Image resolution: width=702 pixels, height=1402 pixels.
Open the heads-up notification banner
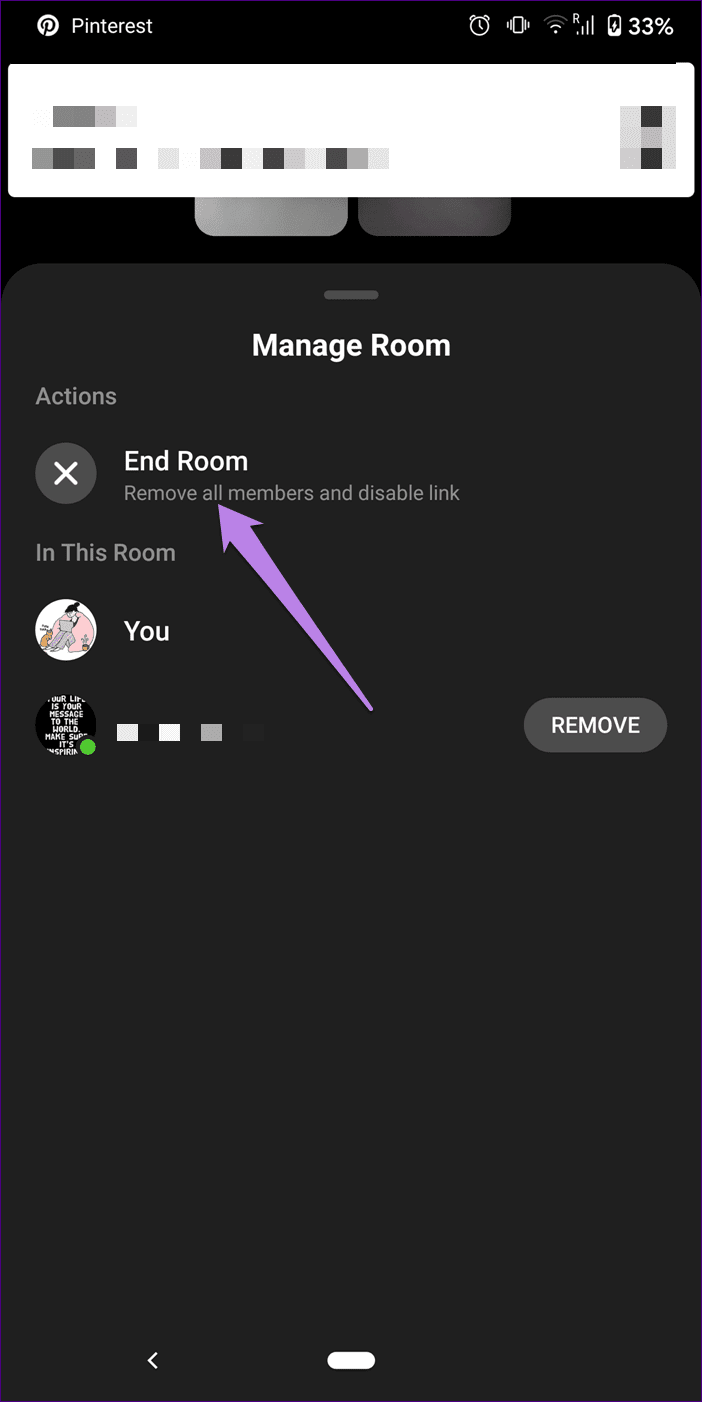350,130
